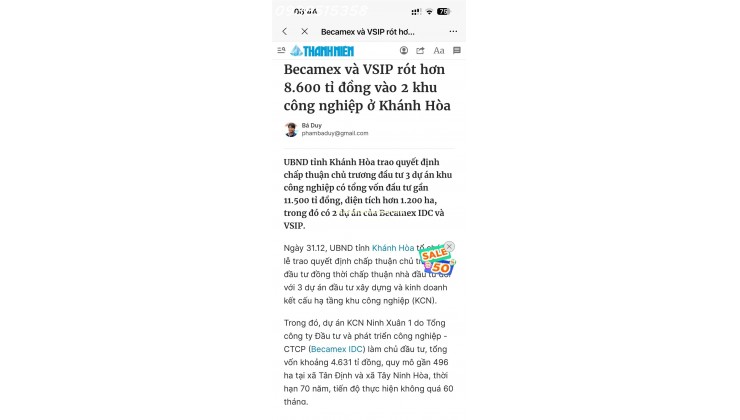The width and height of the screenshot is (740, 420).
Task: Open the article comments
Action: coord(456,50)
